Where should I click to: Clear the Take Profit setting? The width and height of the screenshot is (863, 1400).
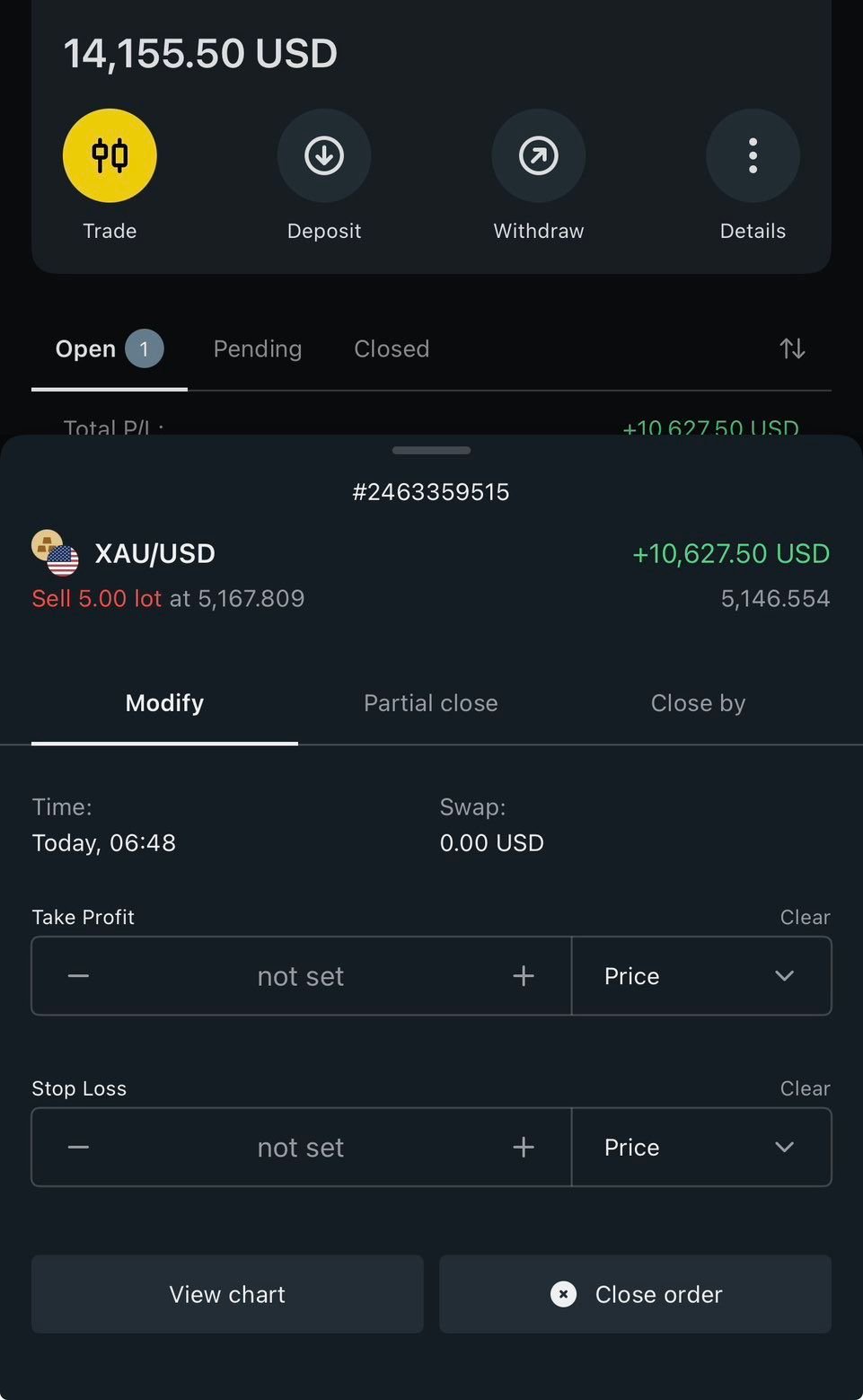[805, 917]
